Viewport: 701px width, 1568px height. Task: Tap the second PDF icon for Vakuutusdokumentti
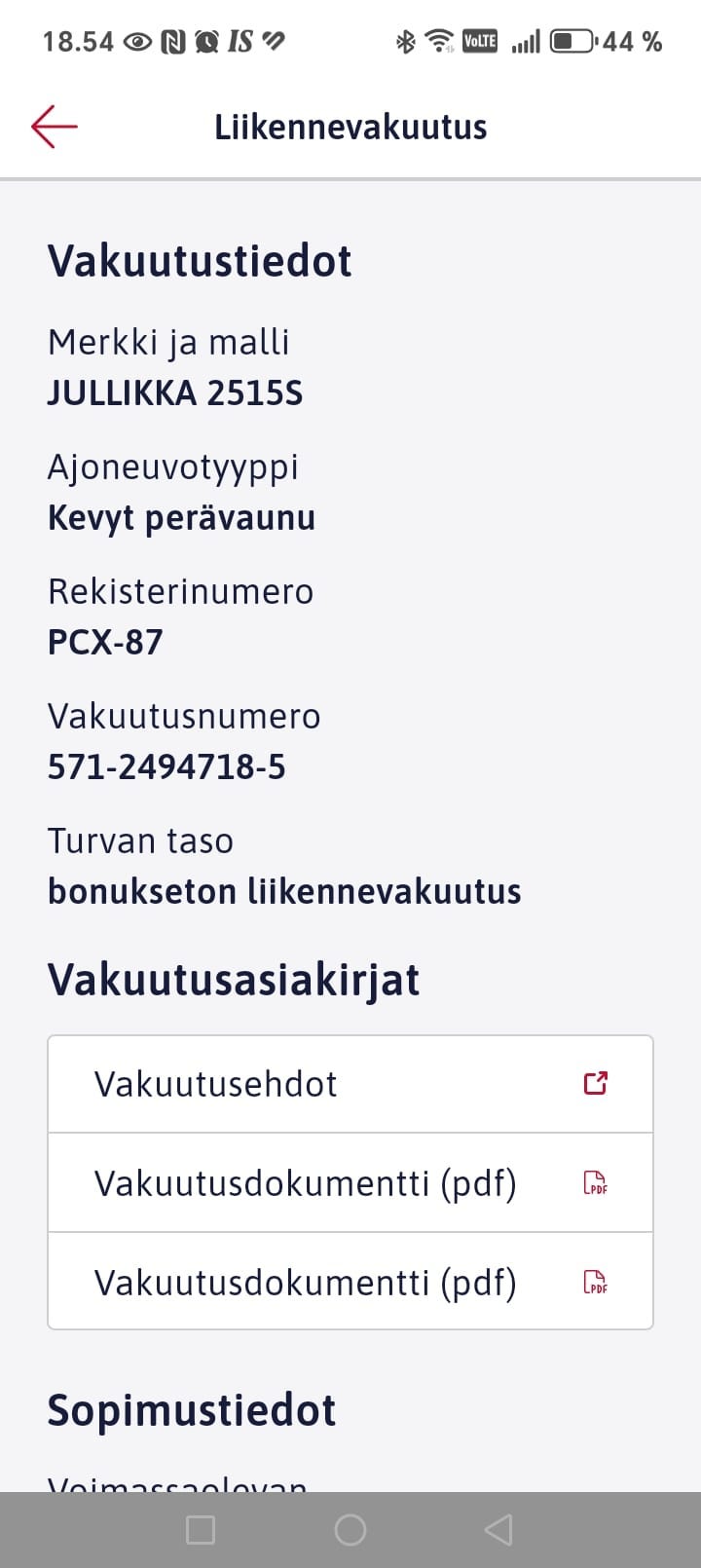click(595, 1281)
